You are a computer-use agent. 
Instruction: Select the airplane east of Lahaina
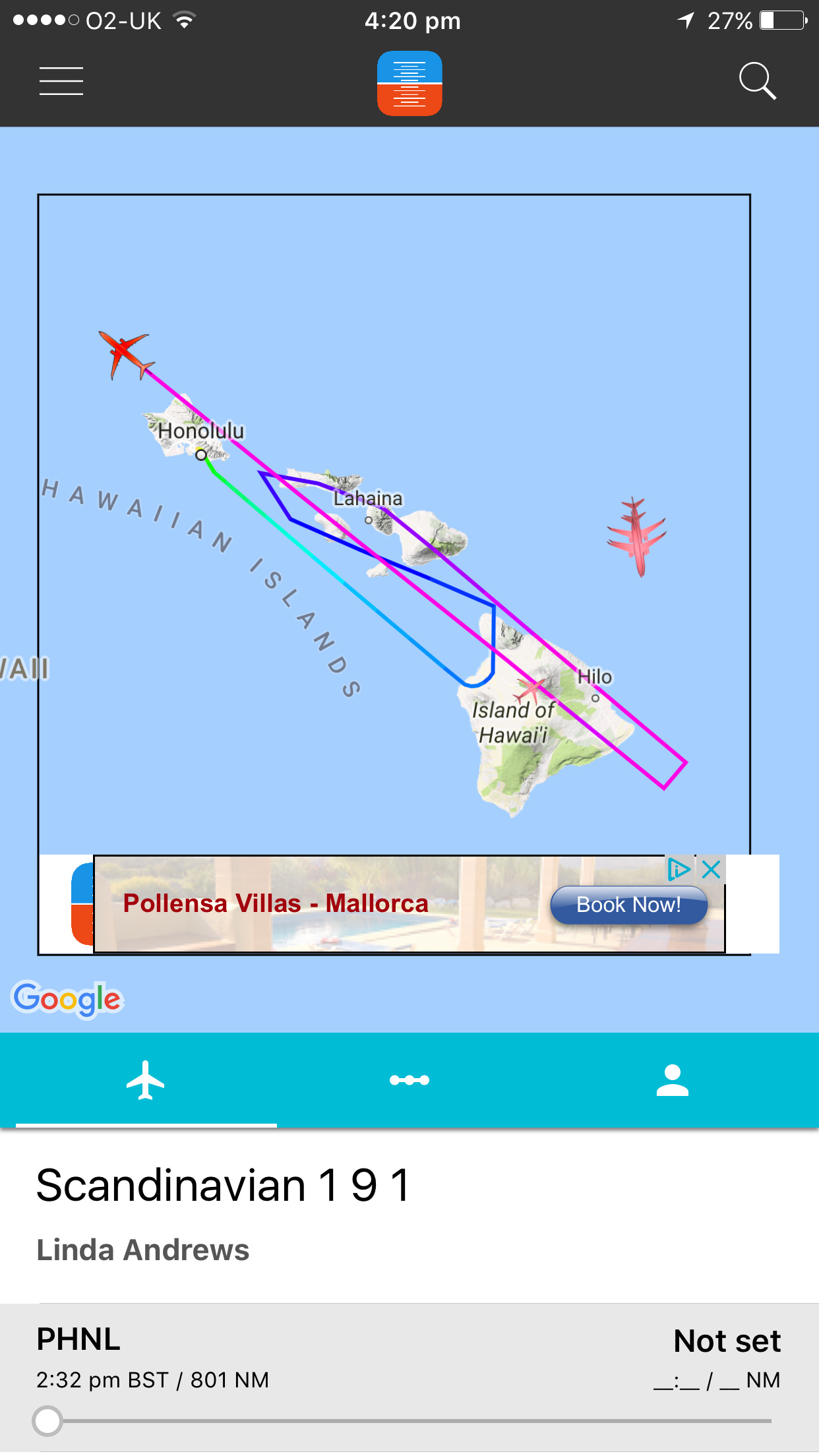[x=636, y=535]
